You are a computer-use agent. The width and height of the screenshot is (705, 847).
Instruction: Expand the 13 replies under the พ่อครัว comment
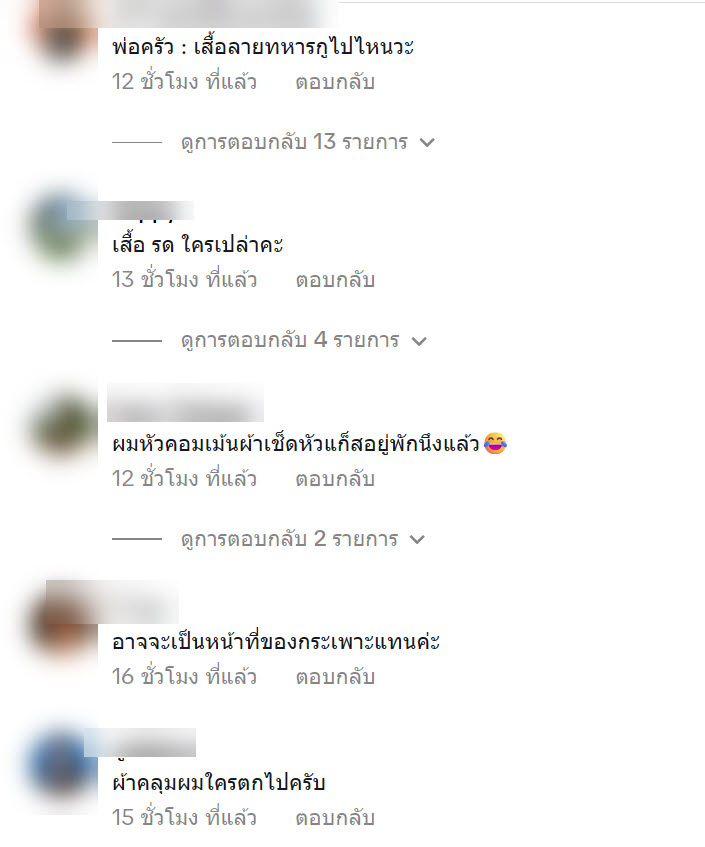pyautogui.click(x=307, y=142)
